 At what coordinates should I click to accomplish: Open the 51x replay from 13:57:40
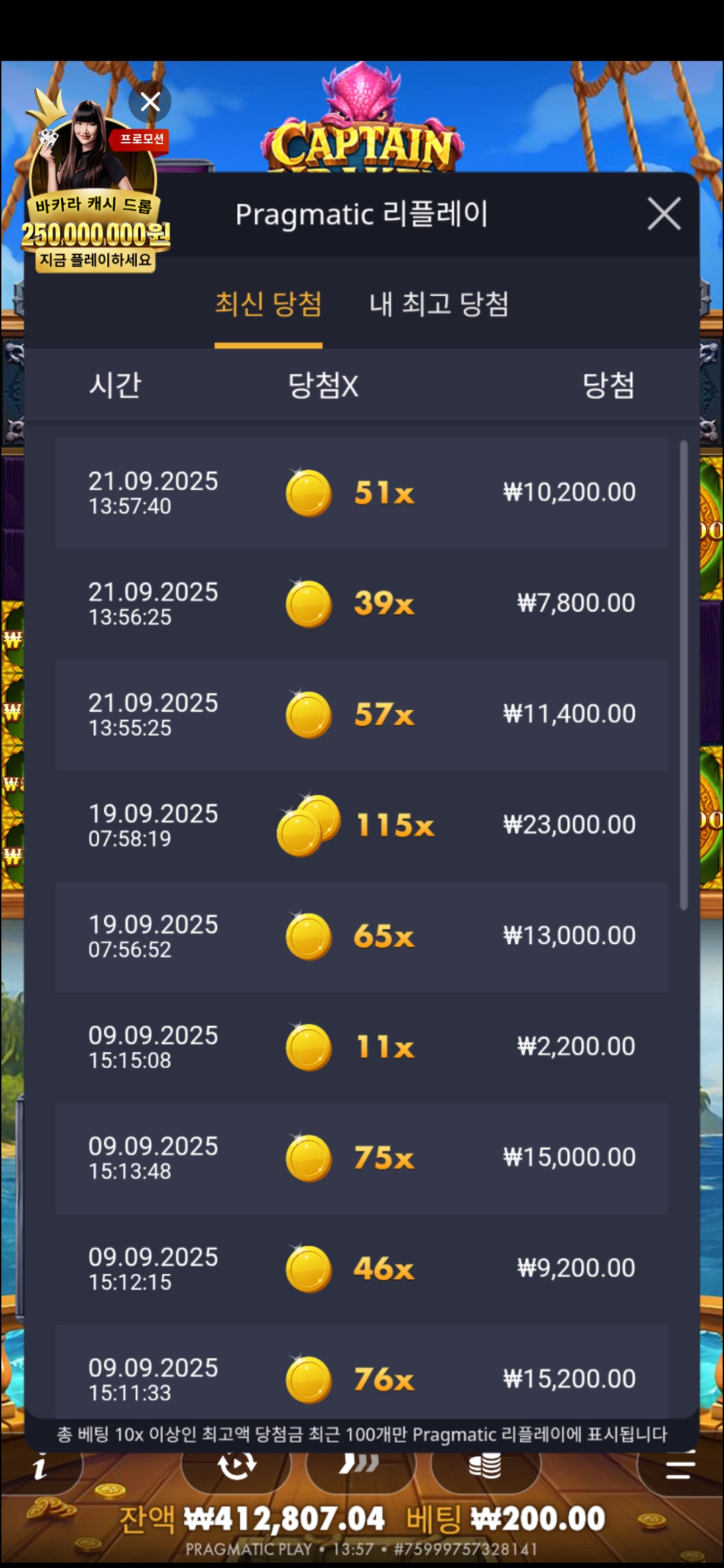click(362, 493)
